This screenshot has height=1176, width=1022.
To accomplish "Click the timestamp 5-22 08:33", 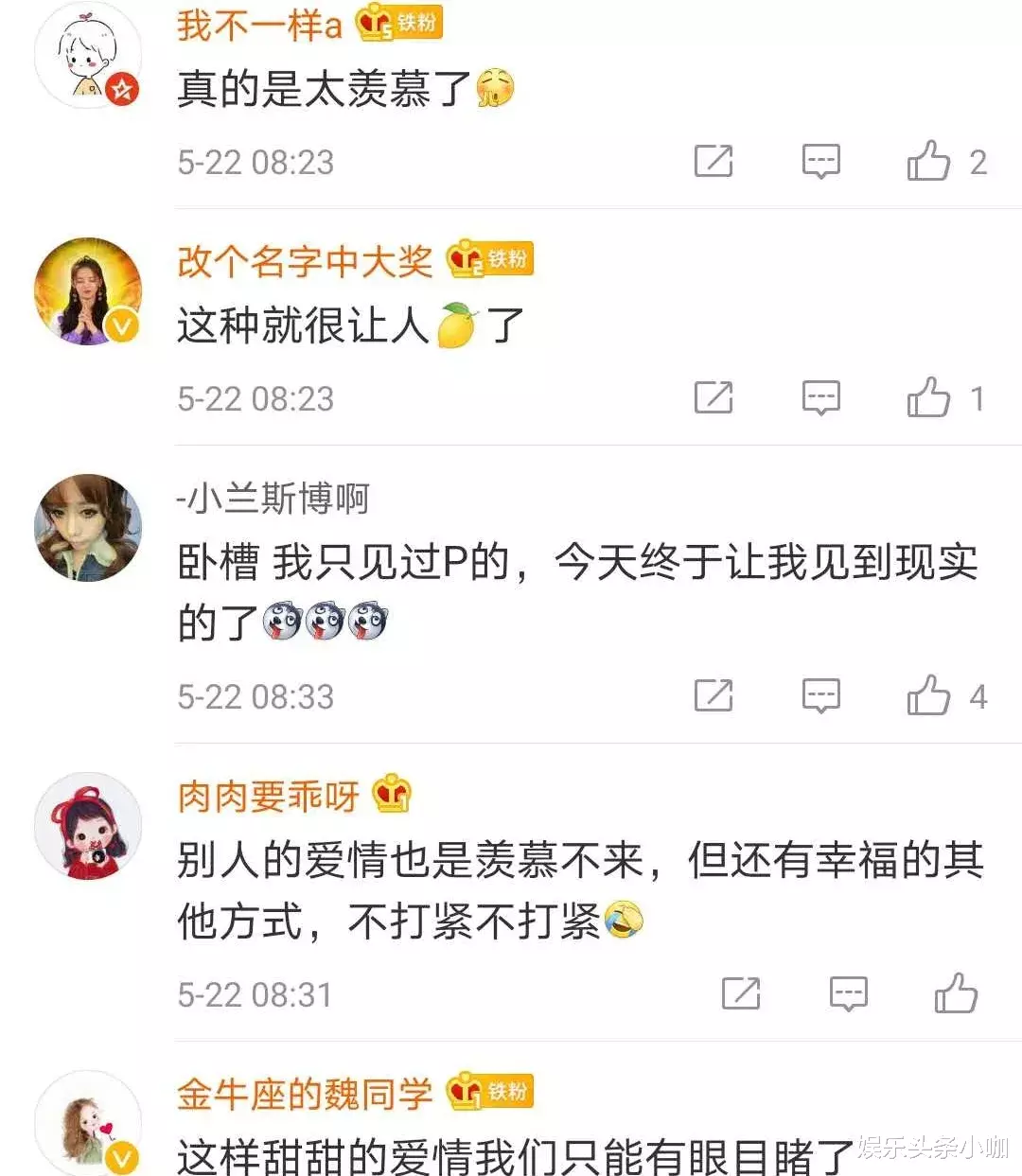I will (x=255, y=697).
